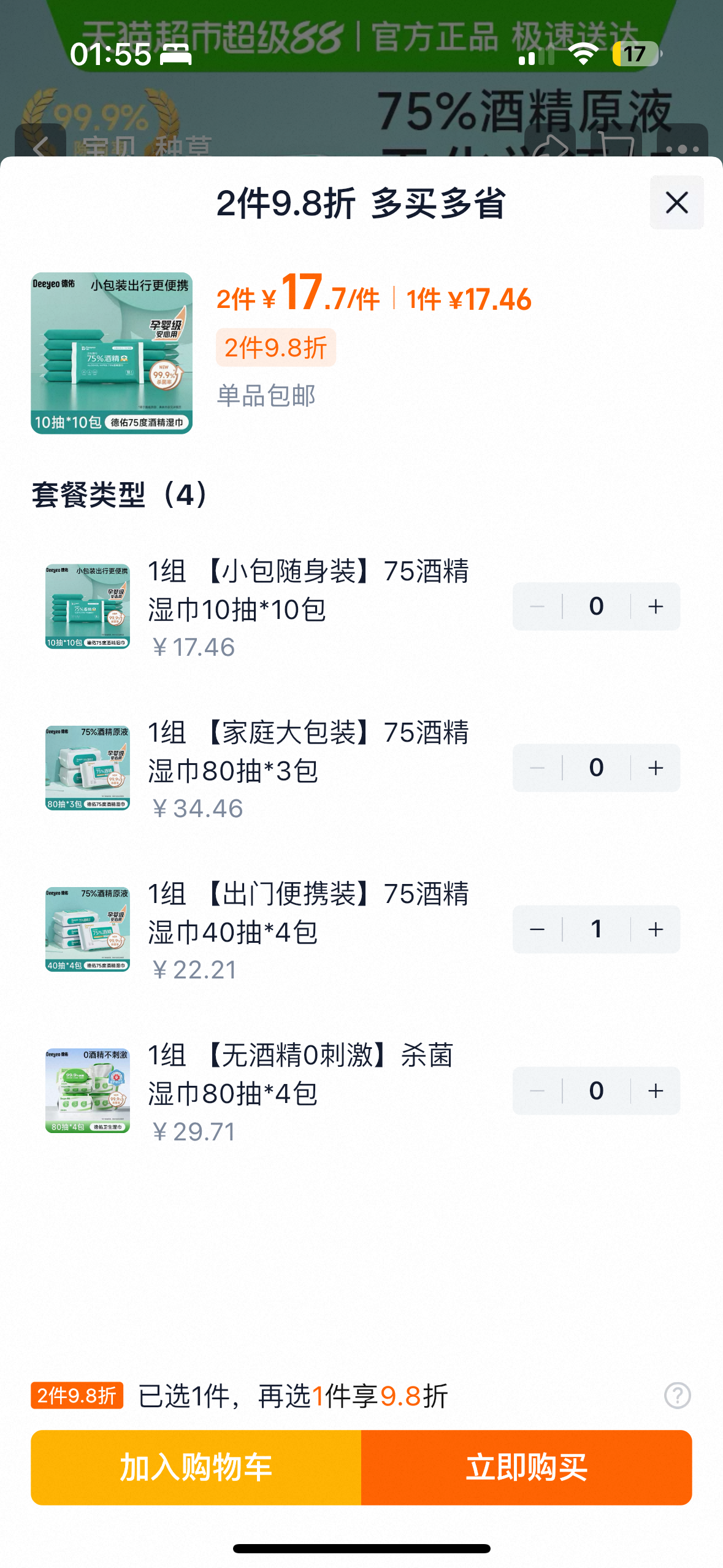Tap 加入购物车 to add to cart

[196, 1467]
